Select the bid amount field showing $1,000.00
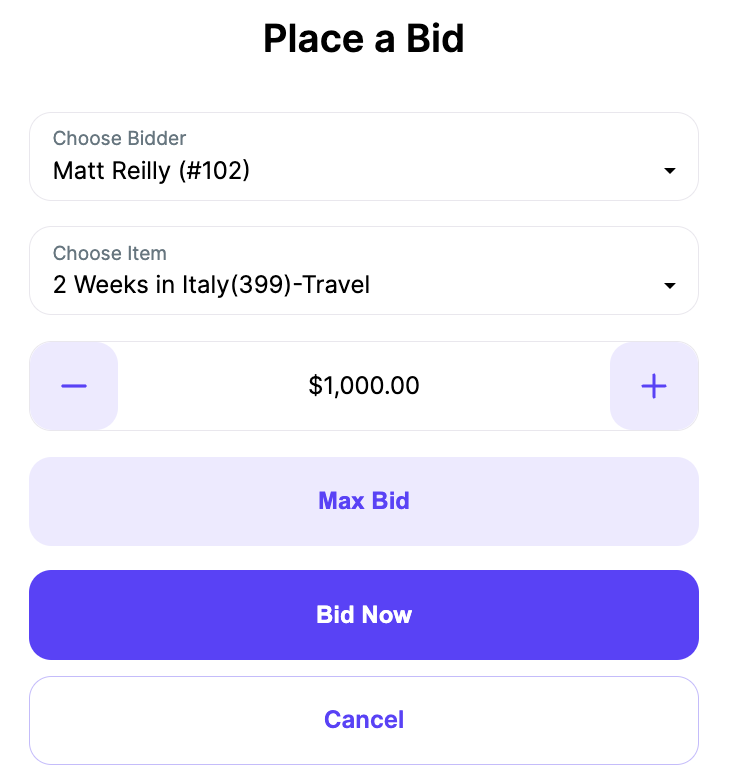 tap(364, 386)
